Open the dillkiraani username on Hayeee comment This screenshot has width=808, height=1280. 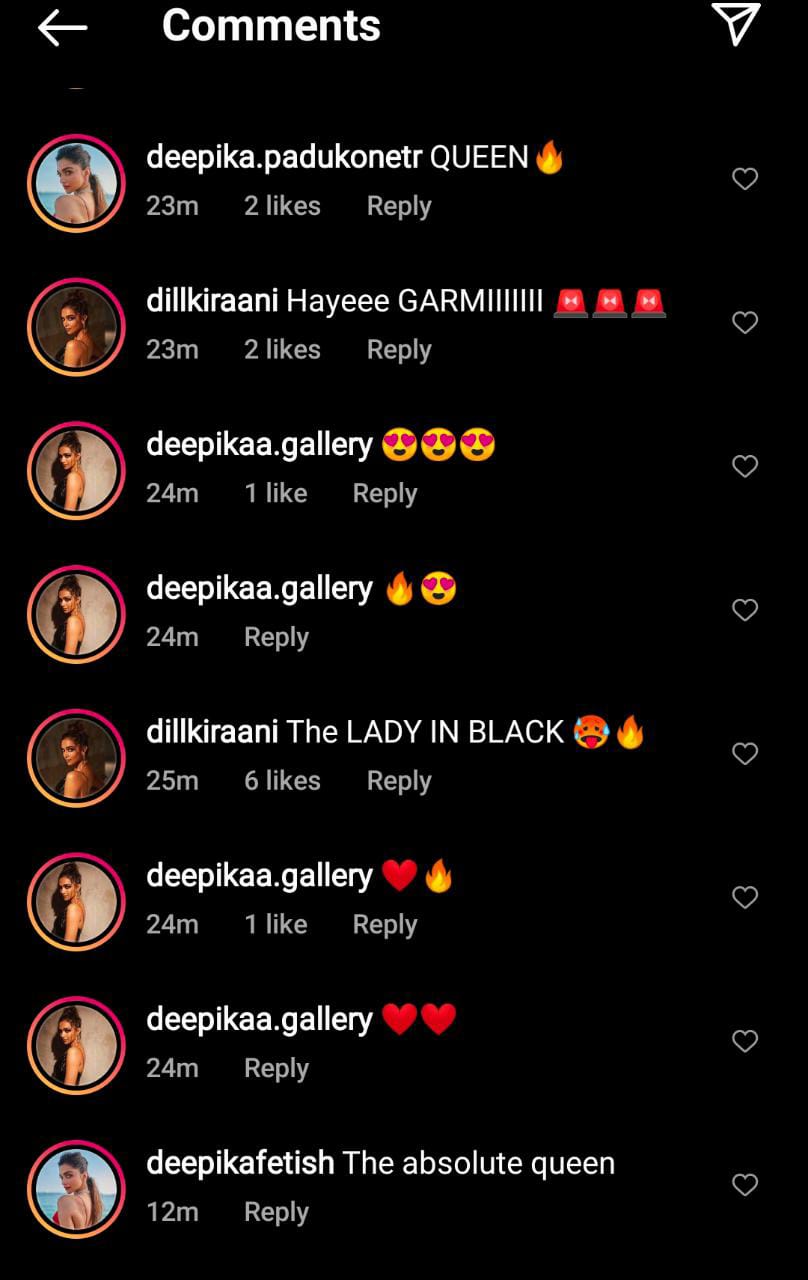click(212, 301)
